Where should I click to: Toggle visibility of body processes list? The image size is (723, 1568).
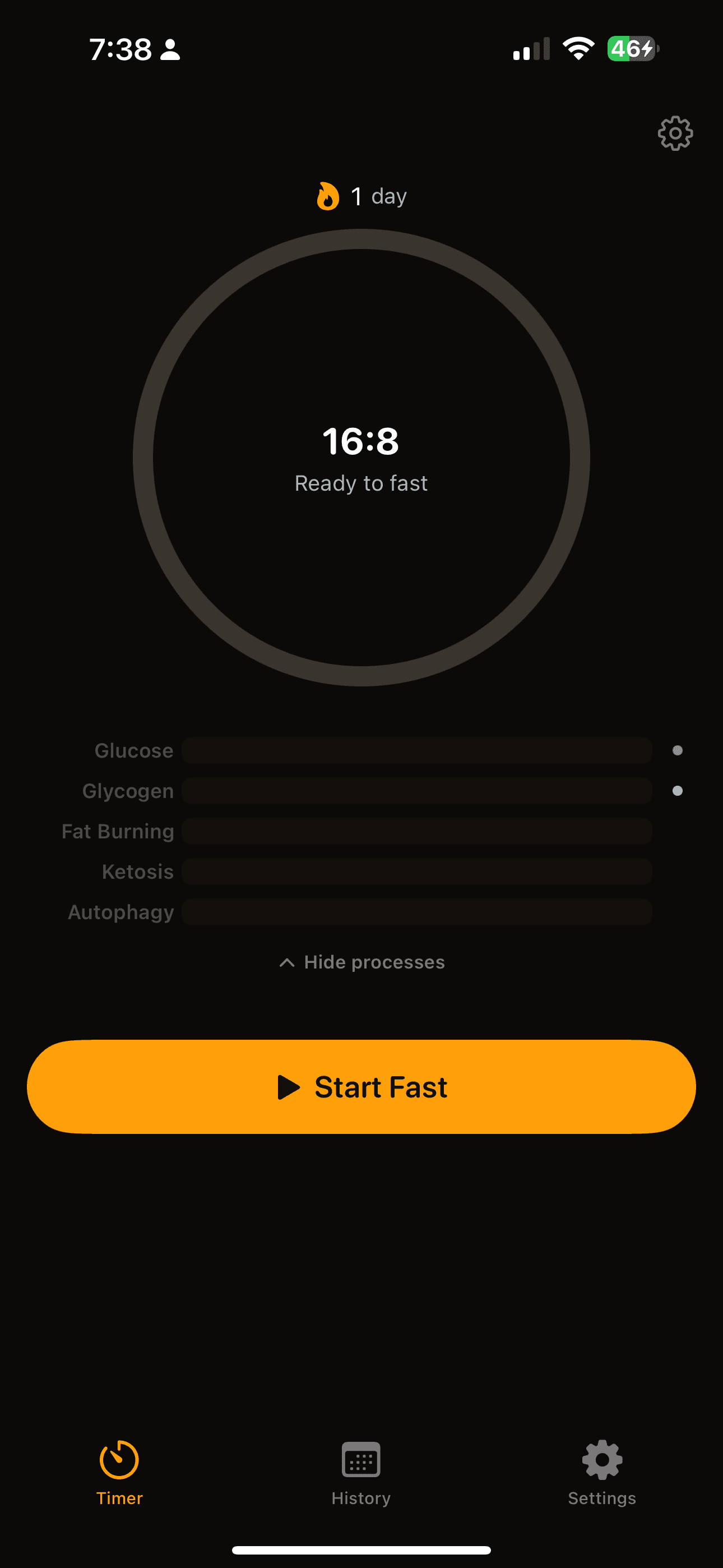(361, 962)
